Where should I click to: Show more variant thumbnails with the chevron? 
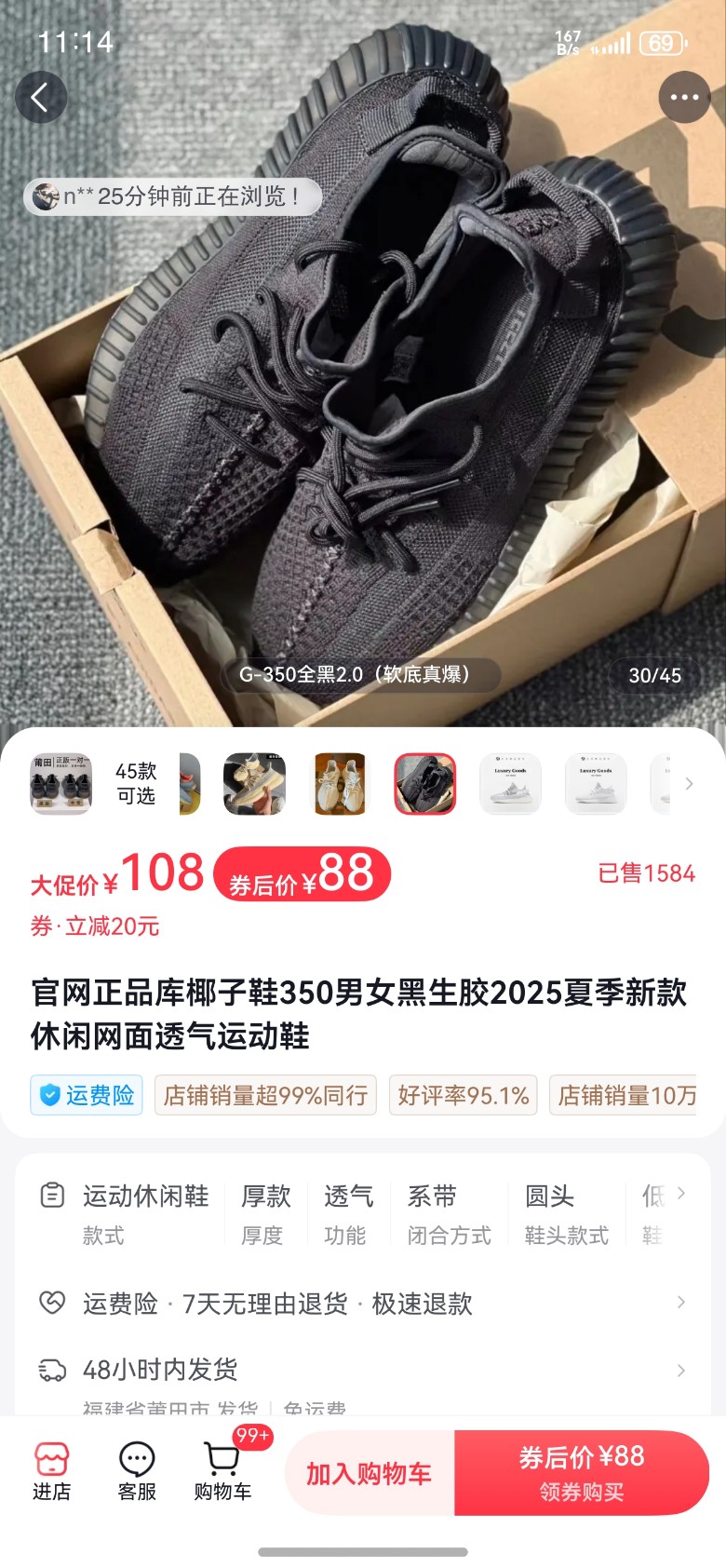point(689,784)
